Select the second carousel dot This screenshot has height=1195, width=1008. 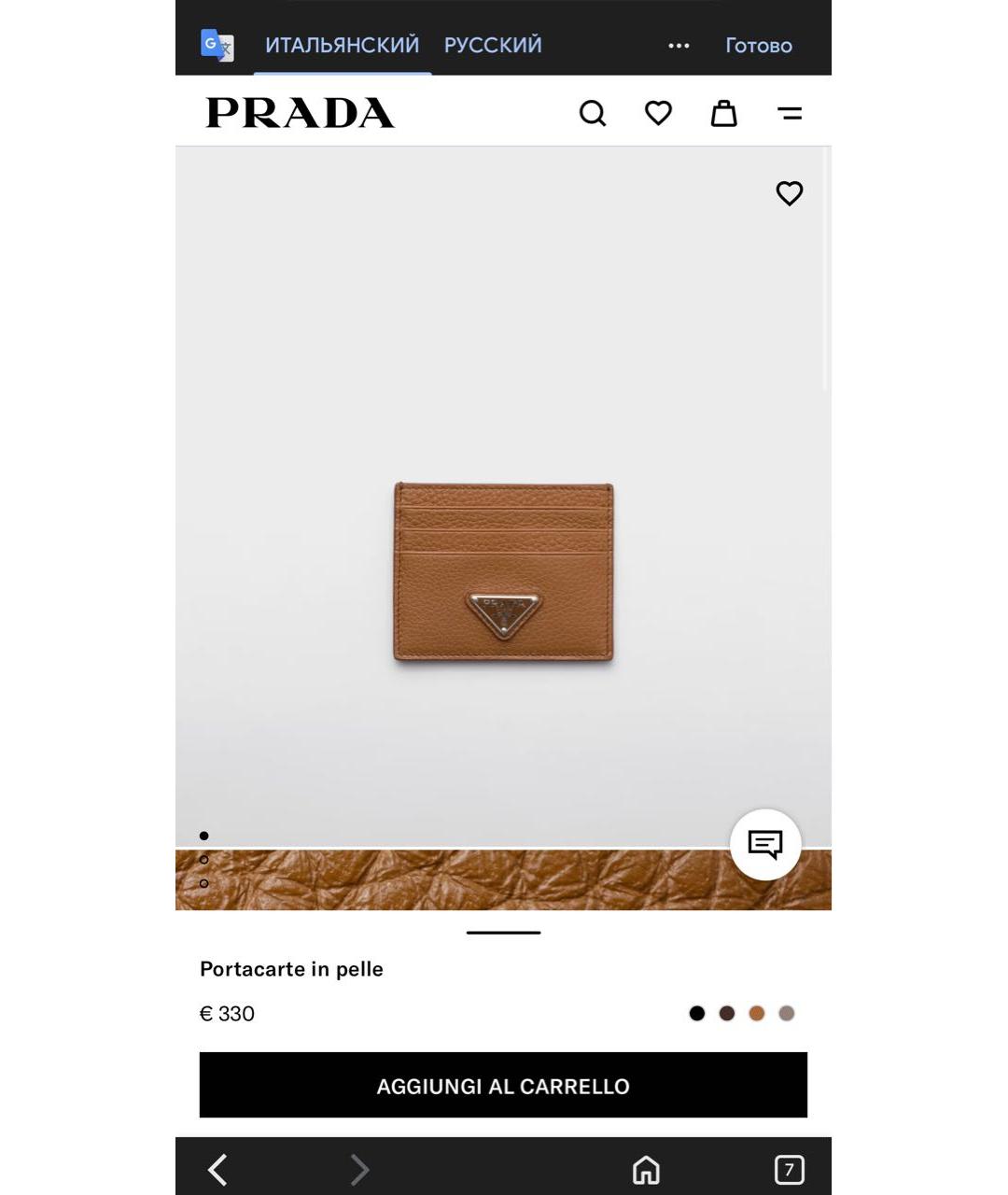203,859
